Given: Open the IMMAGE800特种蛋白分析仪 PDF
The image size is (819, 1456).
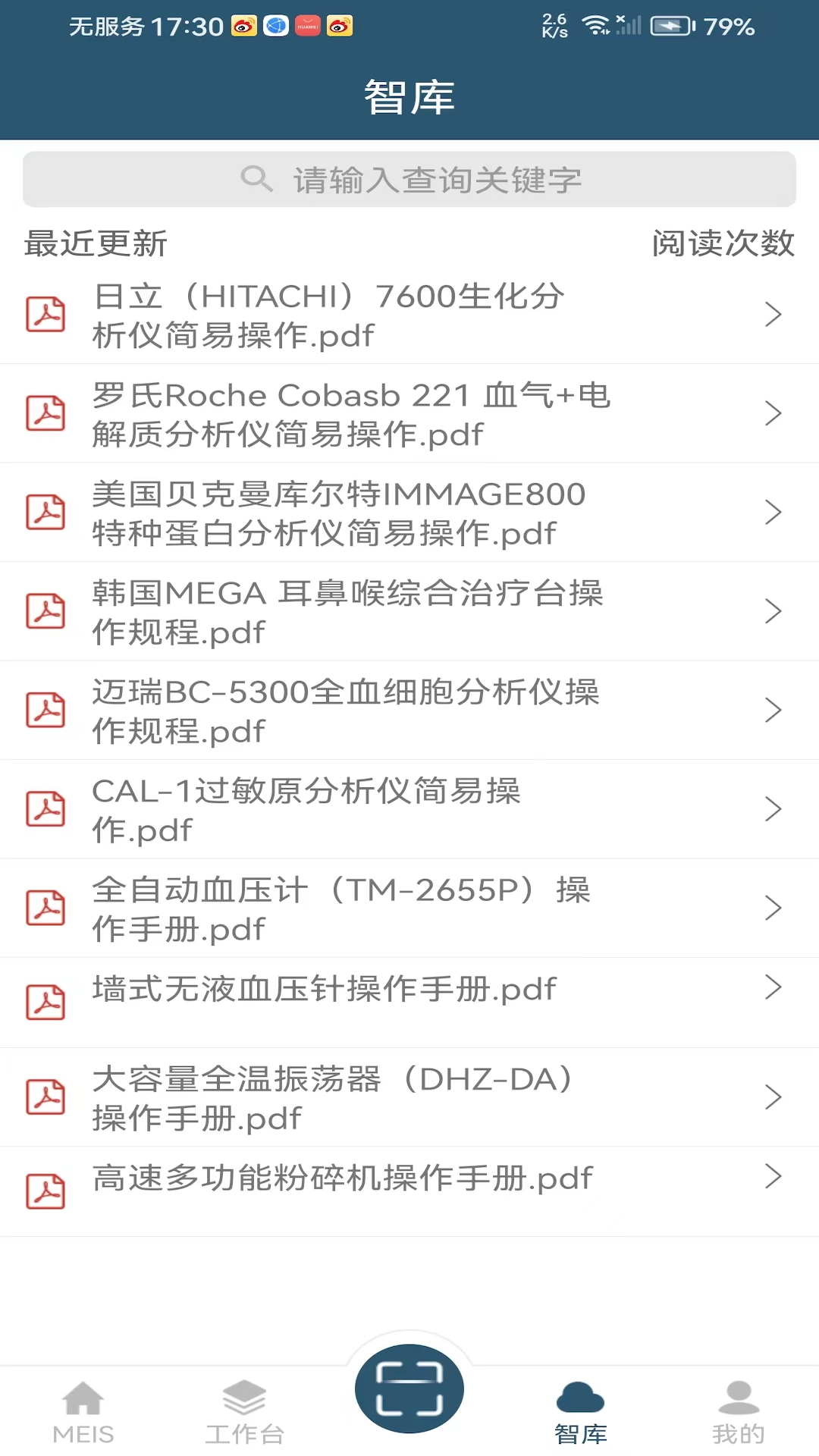Looking at the screenshot, I should tap(409, 513).
